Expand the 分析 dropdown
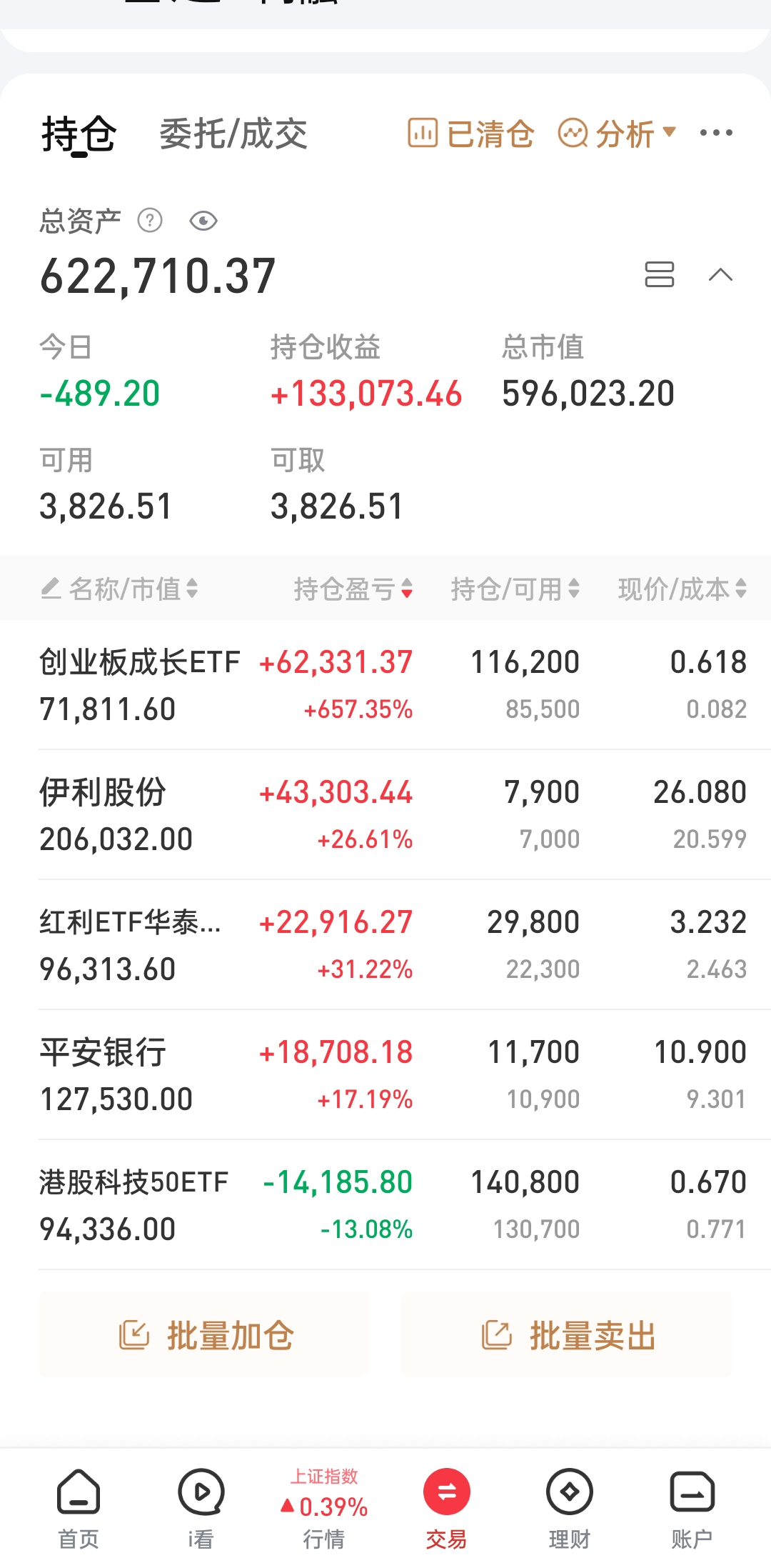This screenshot has width=771, height=1568. pos(617,134)
